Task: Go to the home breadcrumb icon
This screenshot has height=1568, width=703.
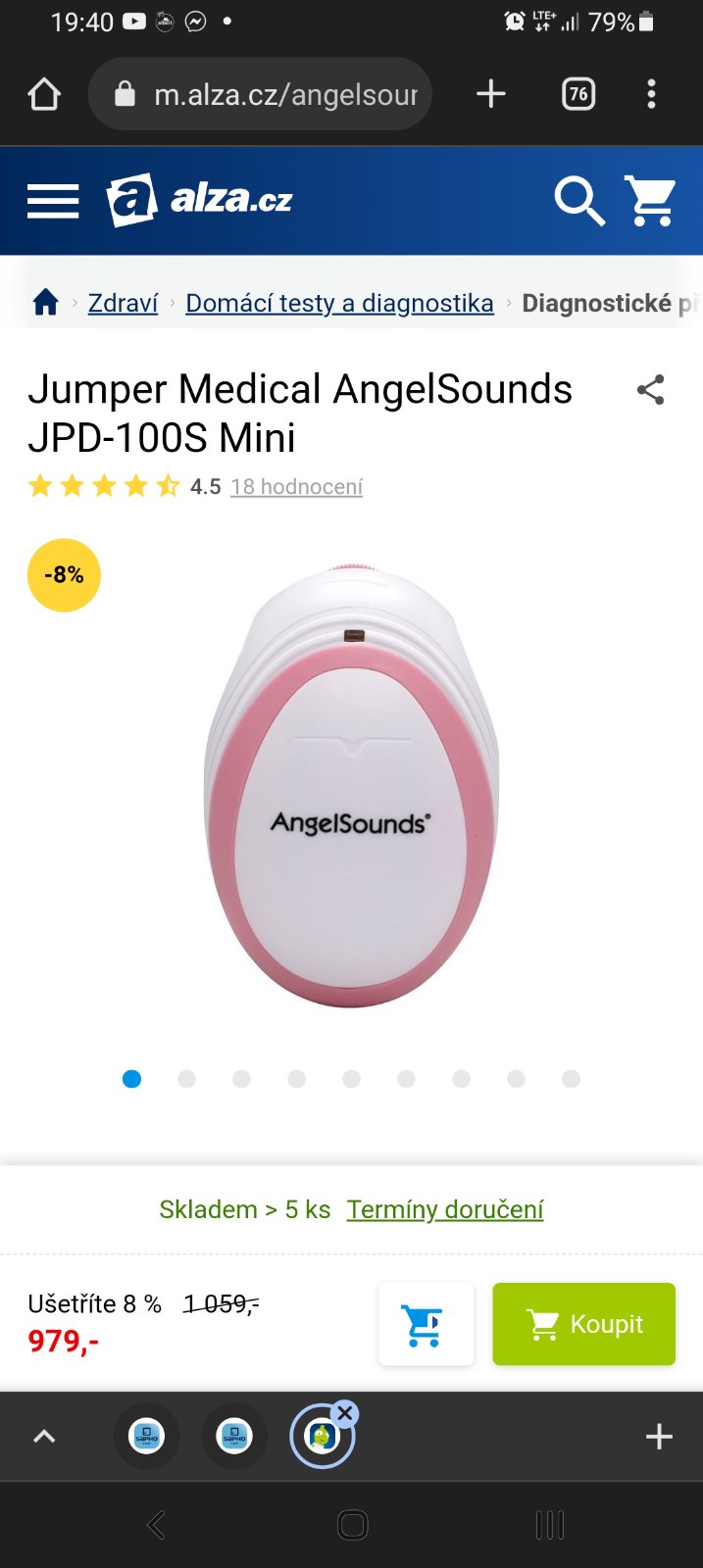Action: point(46,303)
